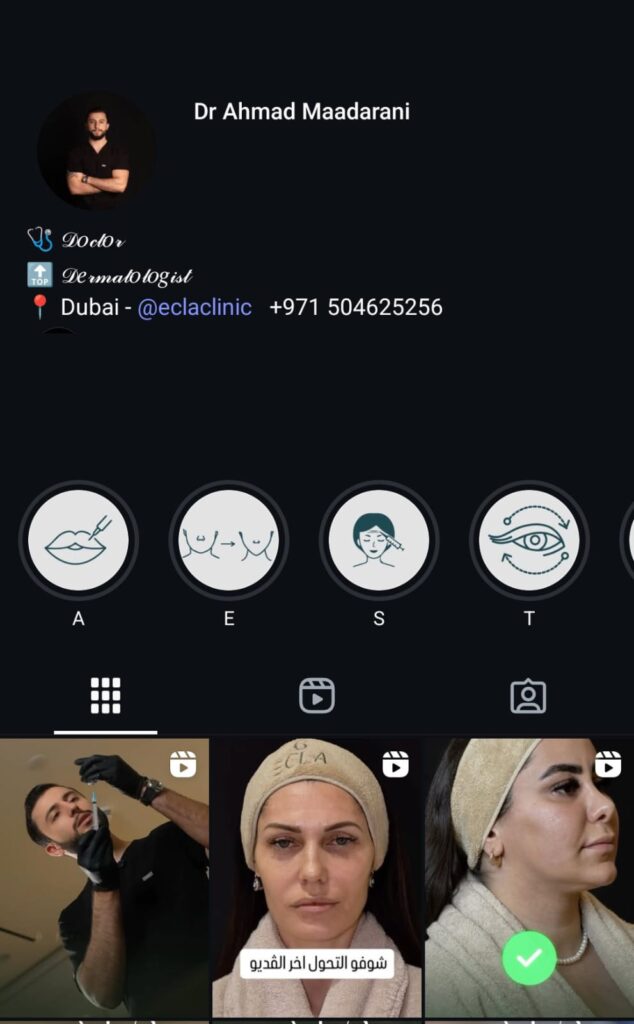Viewport: 634px width, 1024px height.
Task: View the jawline highlight labeled E
Action: pyautogui.click(x=228, y=540)
